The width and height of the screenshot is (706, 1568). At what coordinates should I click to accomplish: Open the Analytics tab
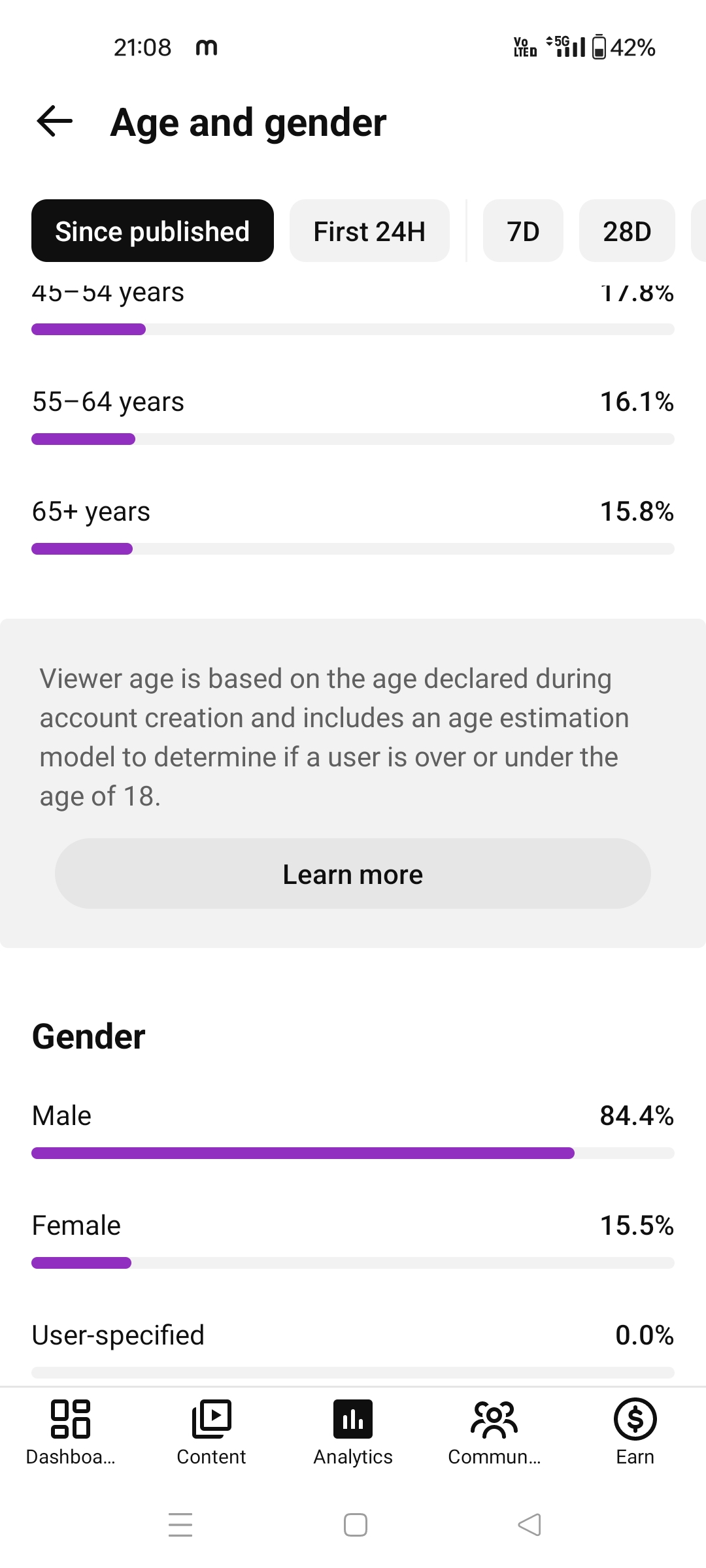[353, 1433]
